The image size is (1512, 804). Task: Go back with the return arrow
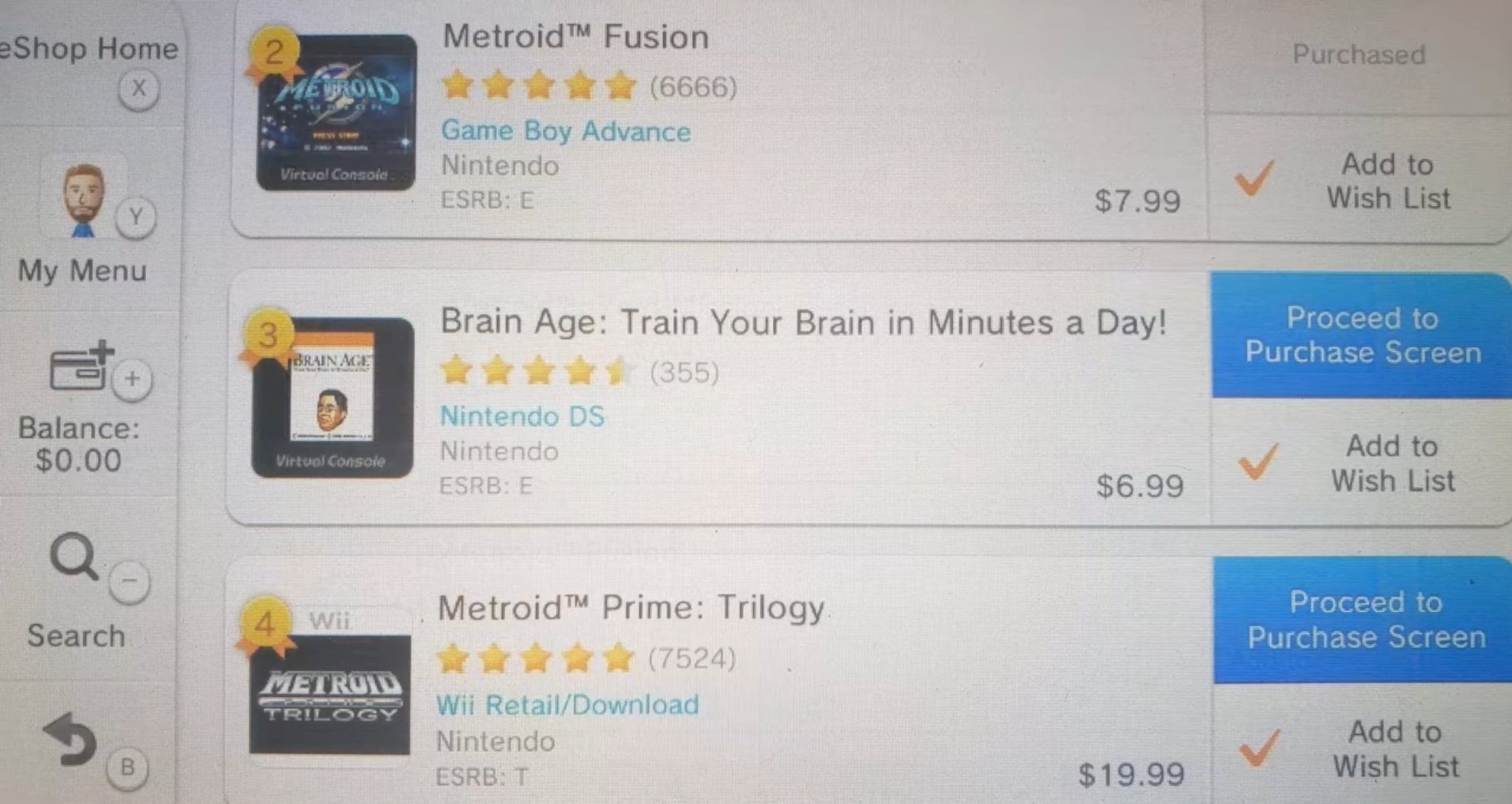click(x=73, y=743)
